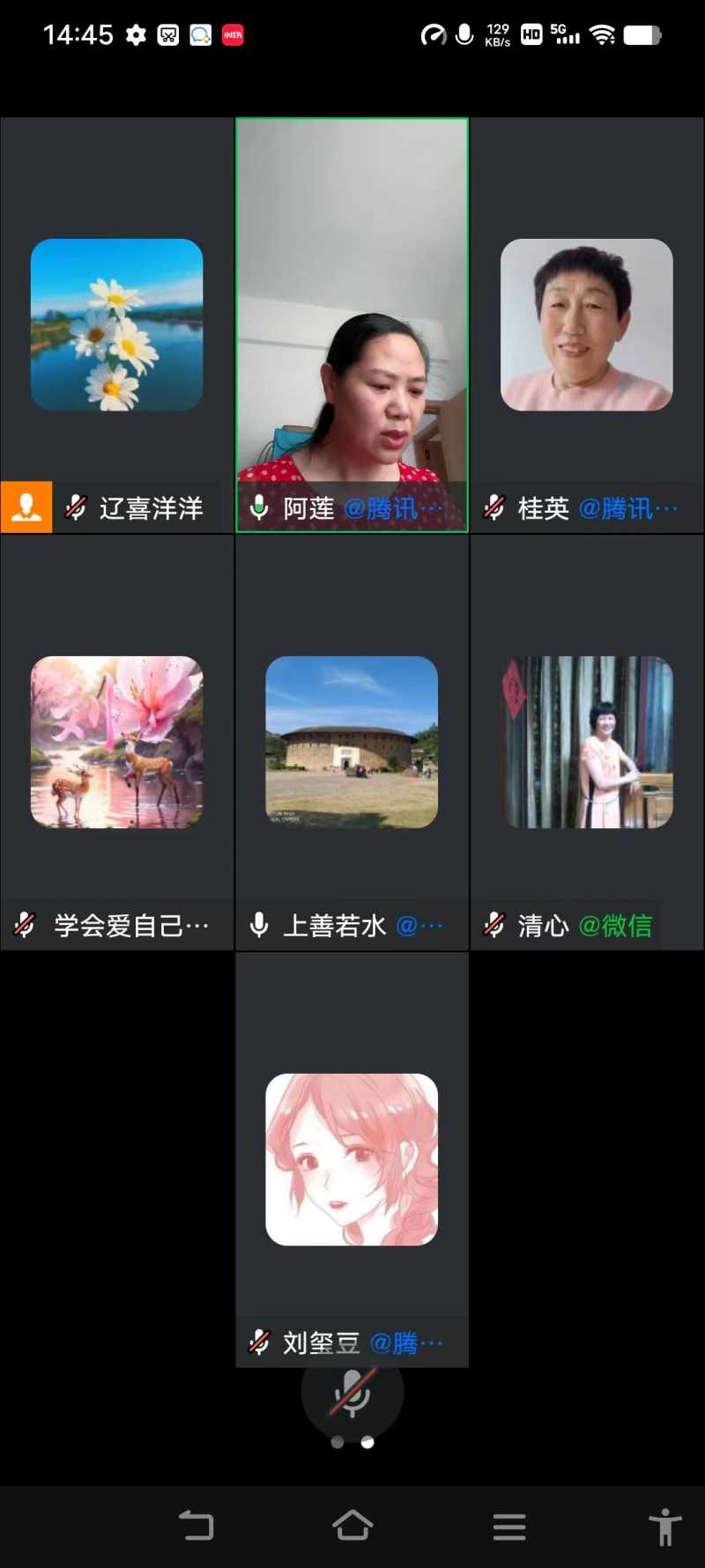Tap the red 小红书 icon in the status bar
This screenshot has width=705, height=1568.
click(x=231, y=33)
